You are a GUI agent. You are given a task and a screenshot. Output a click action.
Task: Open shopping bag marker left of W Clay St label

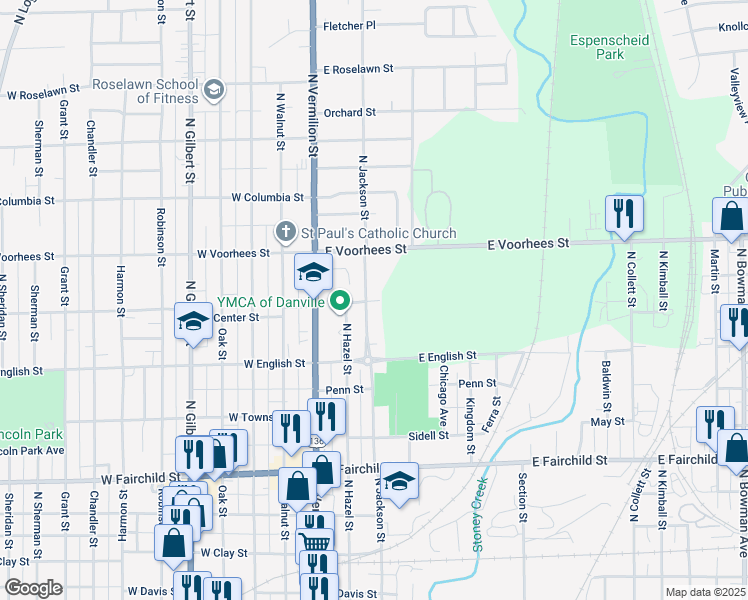tap(174, 544)
